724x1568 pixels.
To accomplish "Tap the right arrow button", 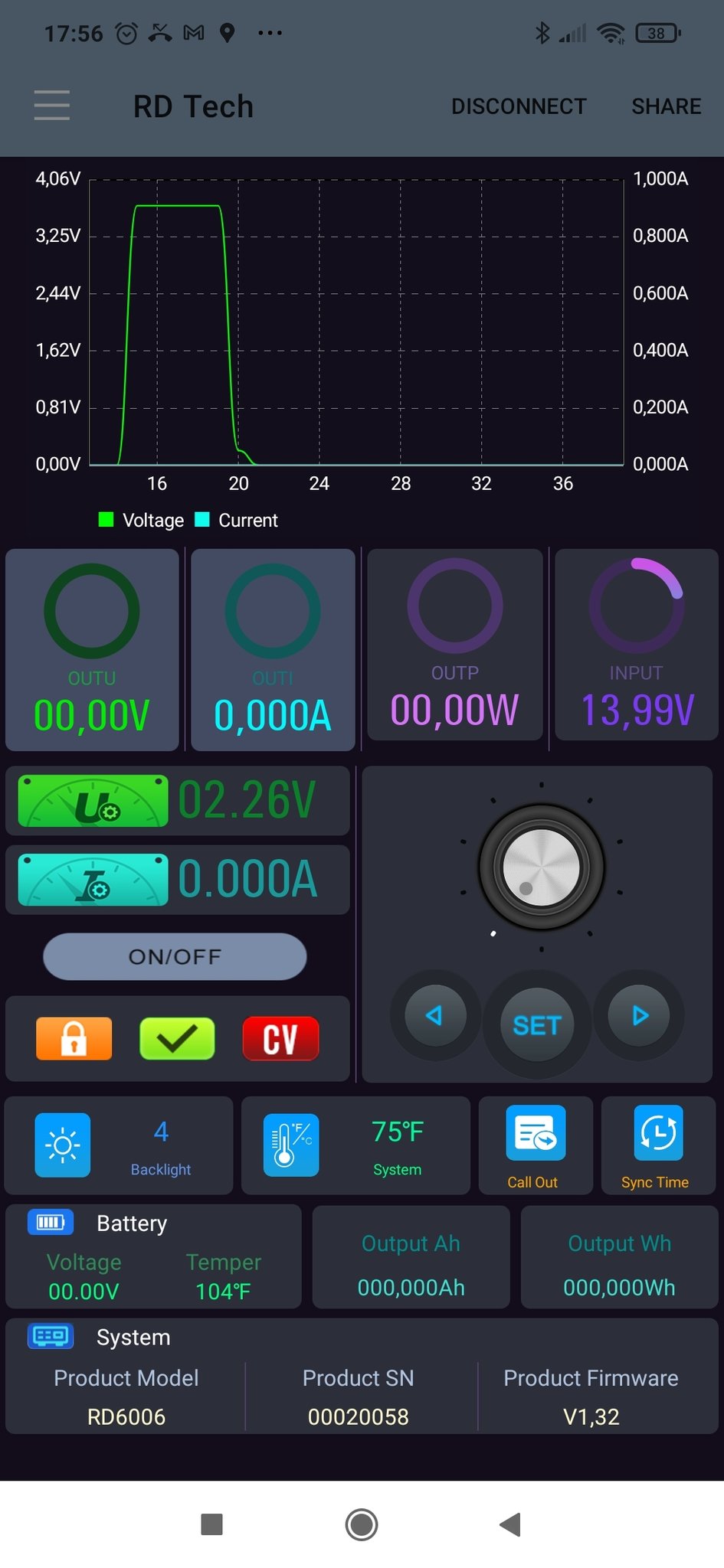I will pyautogui.click(x=639, y=1015).
